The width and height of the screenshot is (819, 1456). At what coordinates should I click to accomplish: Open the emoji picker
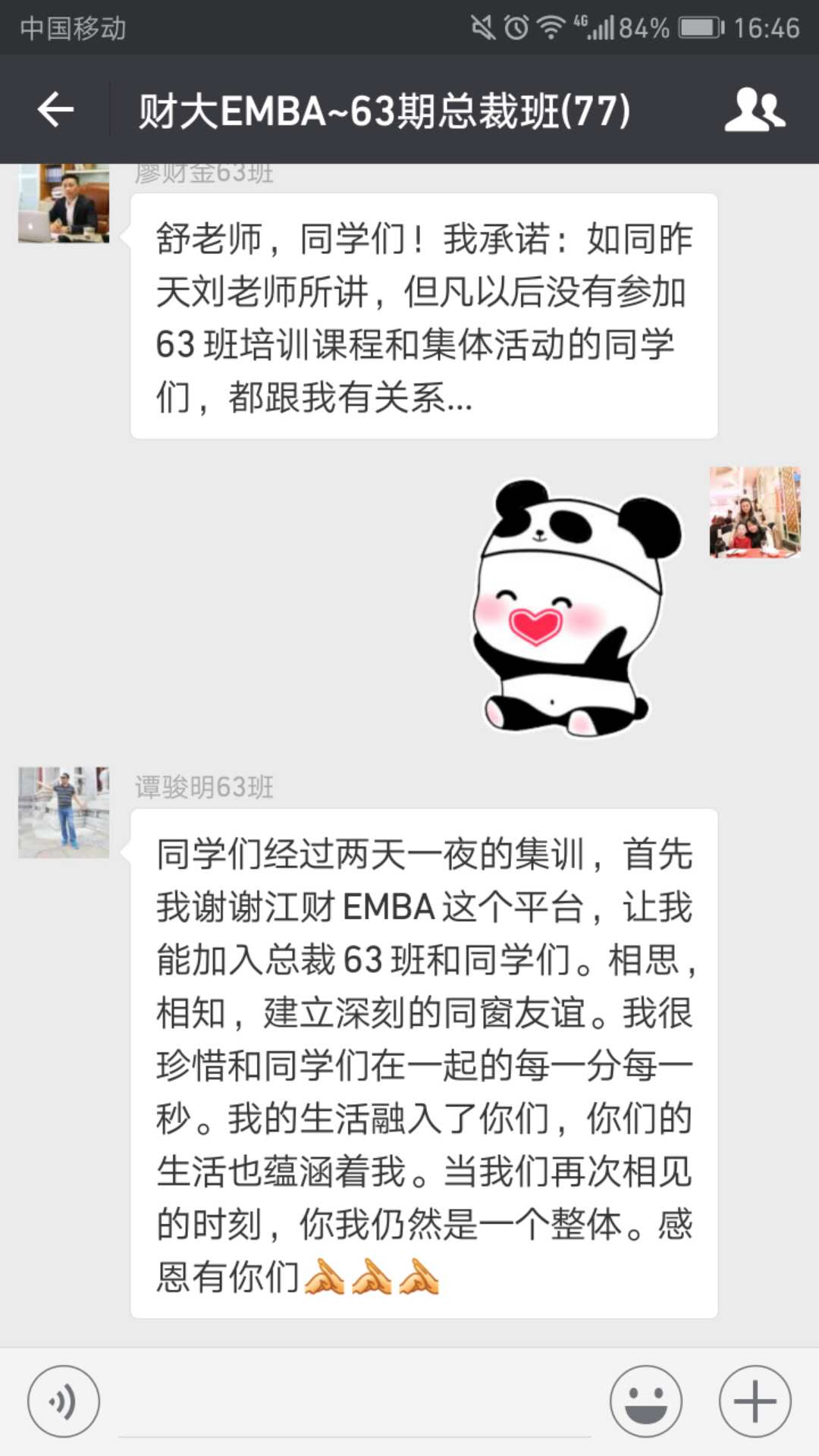pos(645,1401)
